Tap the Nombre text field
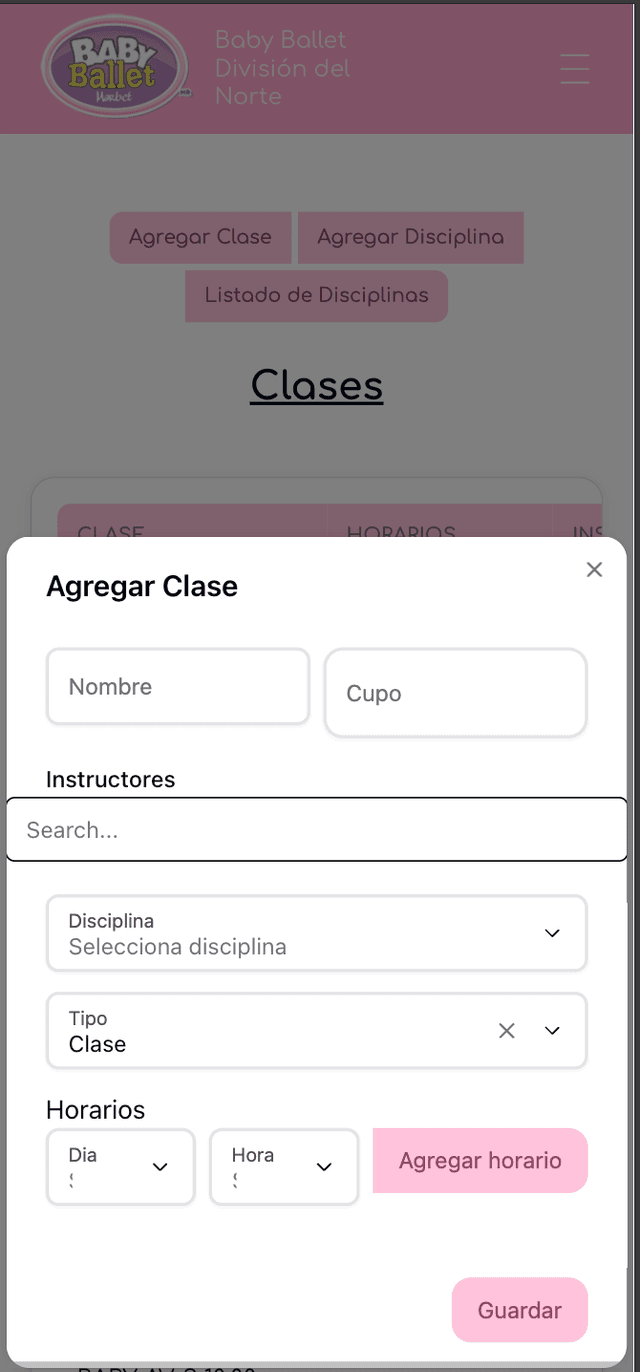Viewport: 640px width, 1372px height. pos(178,687)
